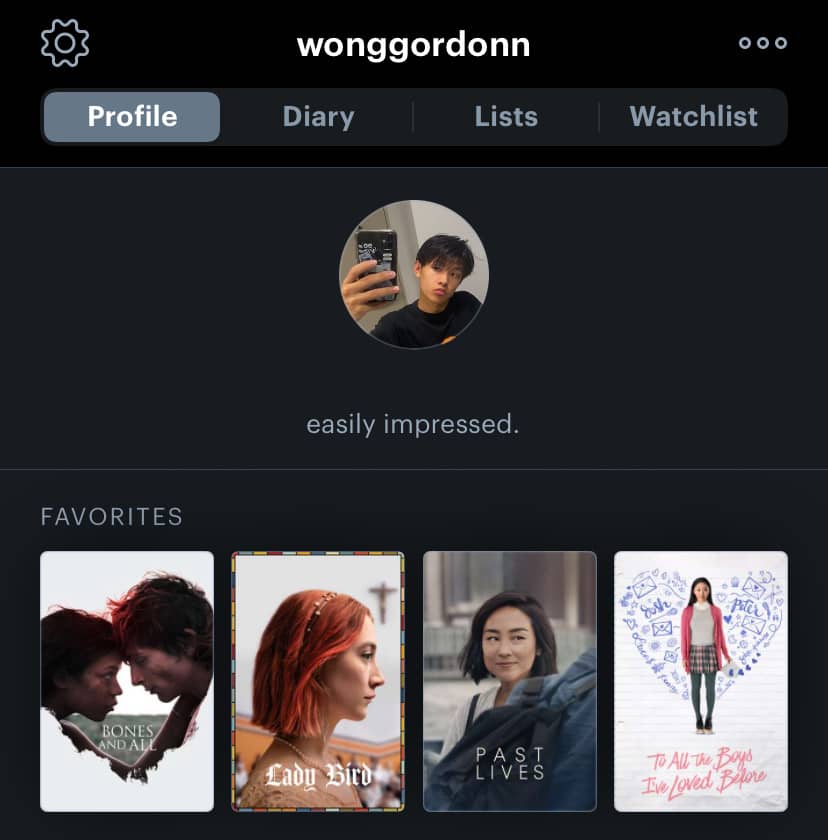Open the Bones and All poster
This screenshot has height=840, width=828.
(127, 681)
